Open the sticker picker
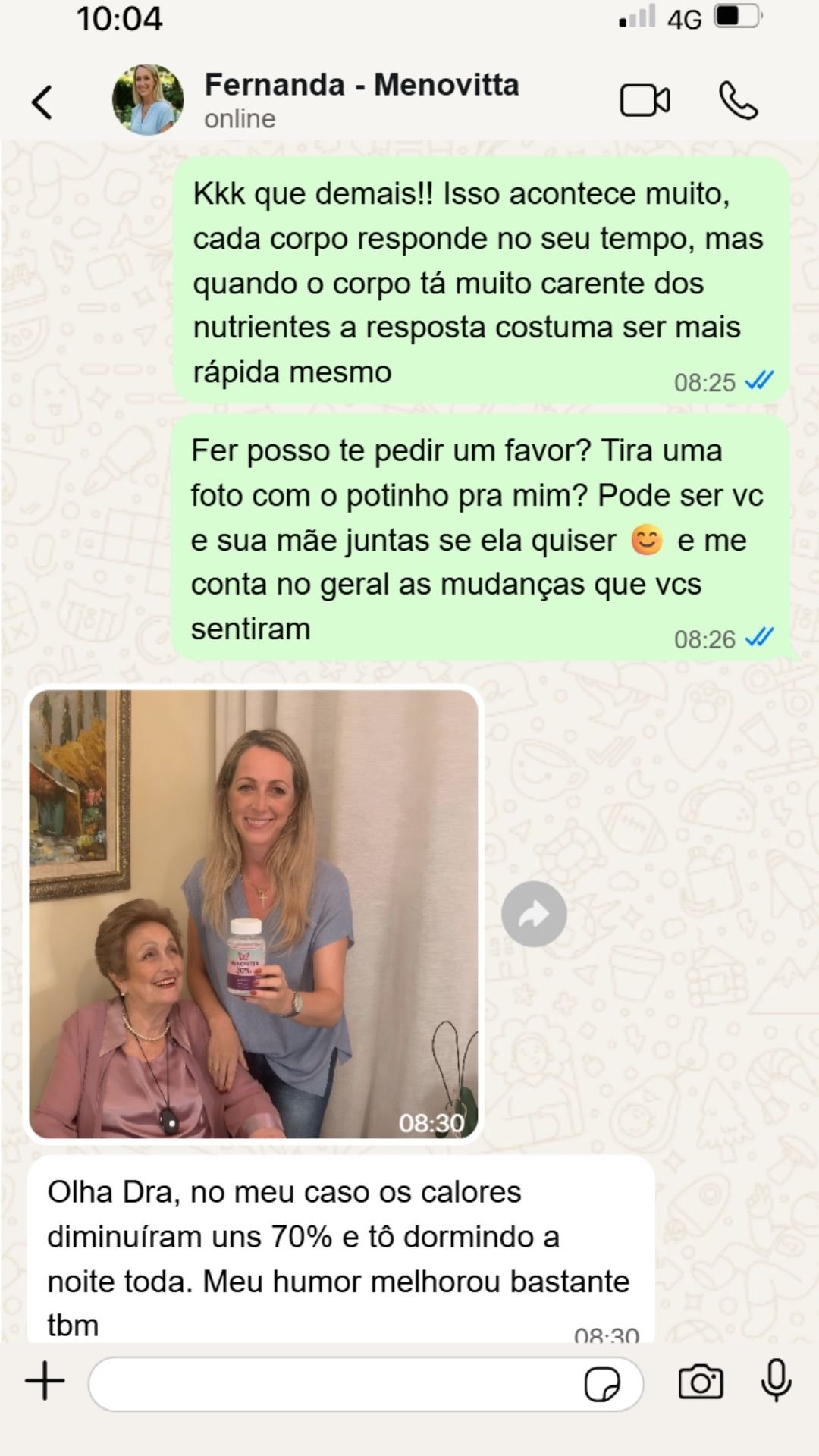819x1456 pixels. click(x=602, y=1385)
